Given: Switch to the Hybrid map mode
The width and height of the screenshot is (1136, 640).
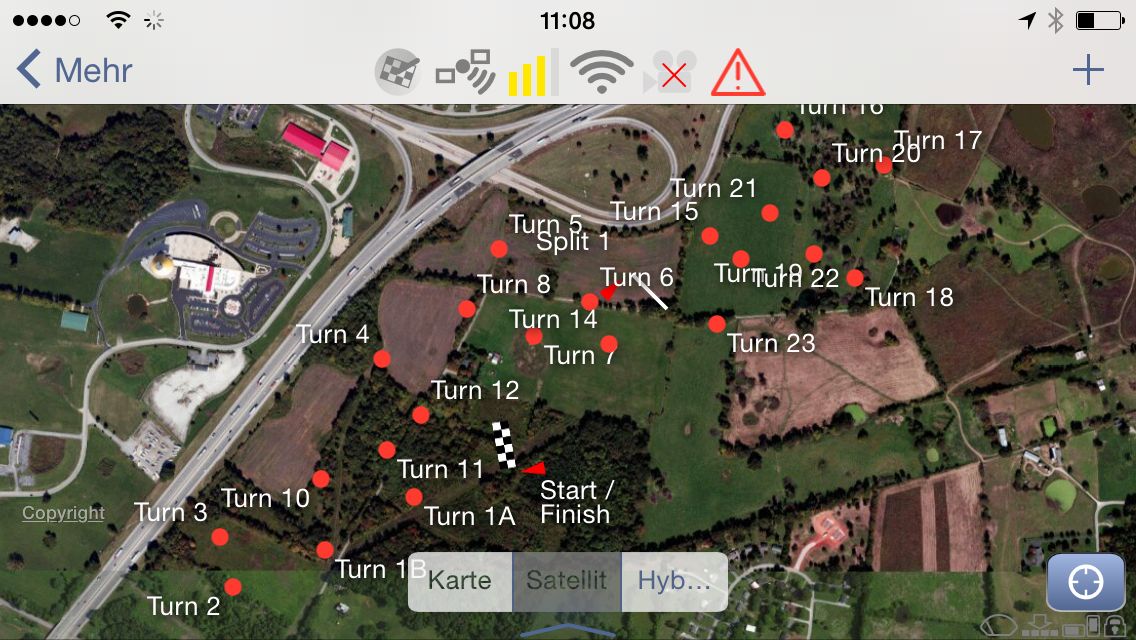Looking at the screenshot, I should click(674, 581).
